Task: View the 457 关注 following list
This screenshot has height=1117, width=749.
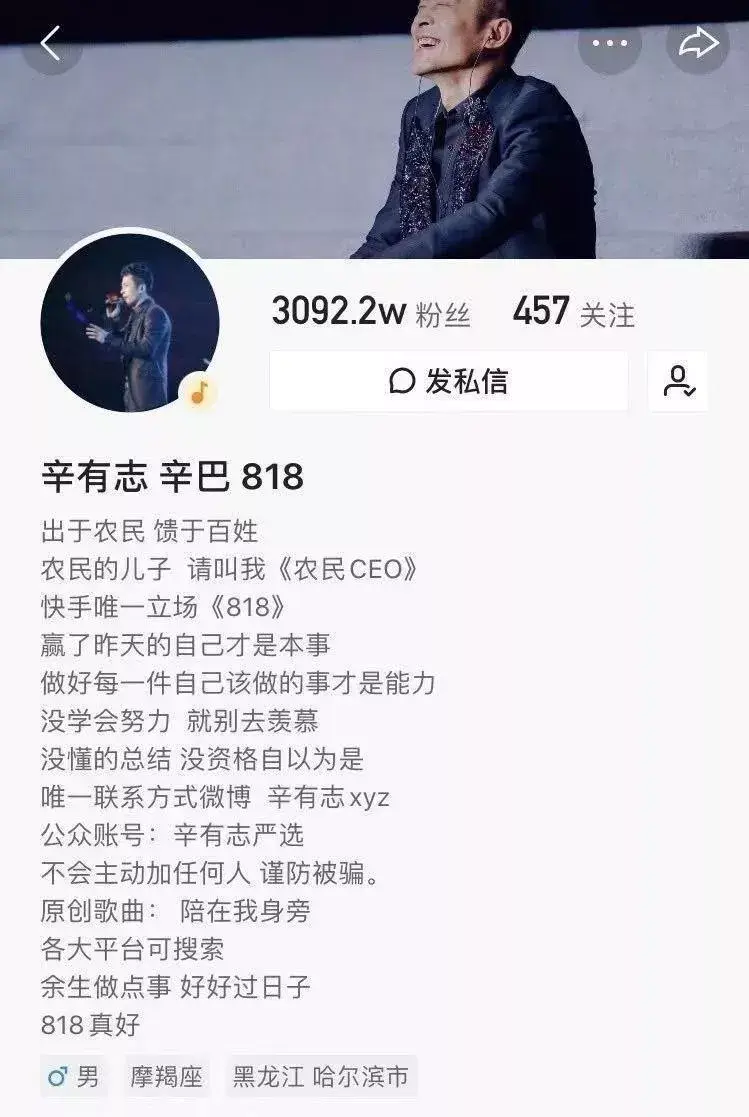Action: point(573,313)
